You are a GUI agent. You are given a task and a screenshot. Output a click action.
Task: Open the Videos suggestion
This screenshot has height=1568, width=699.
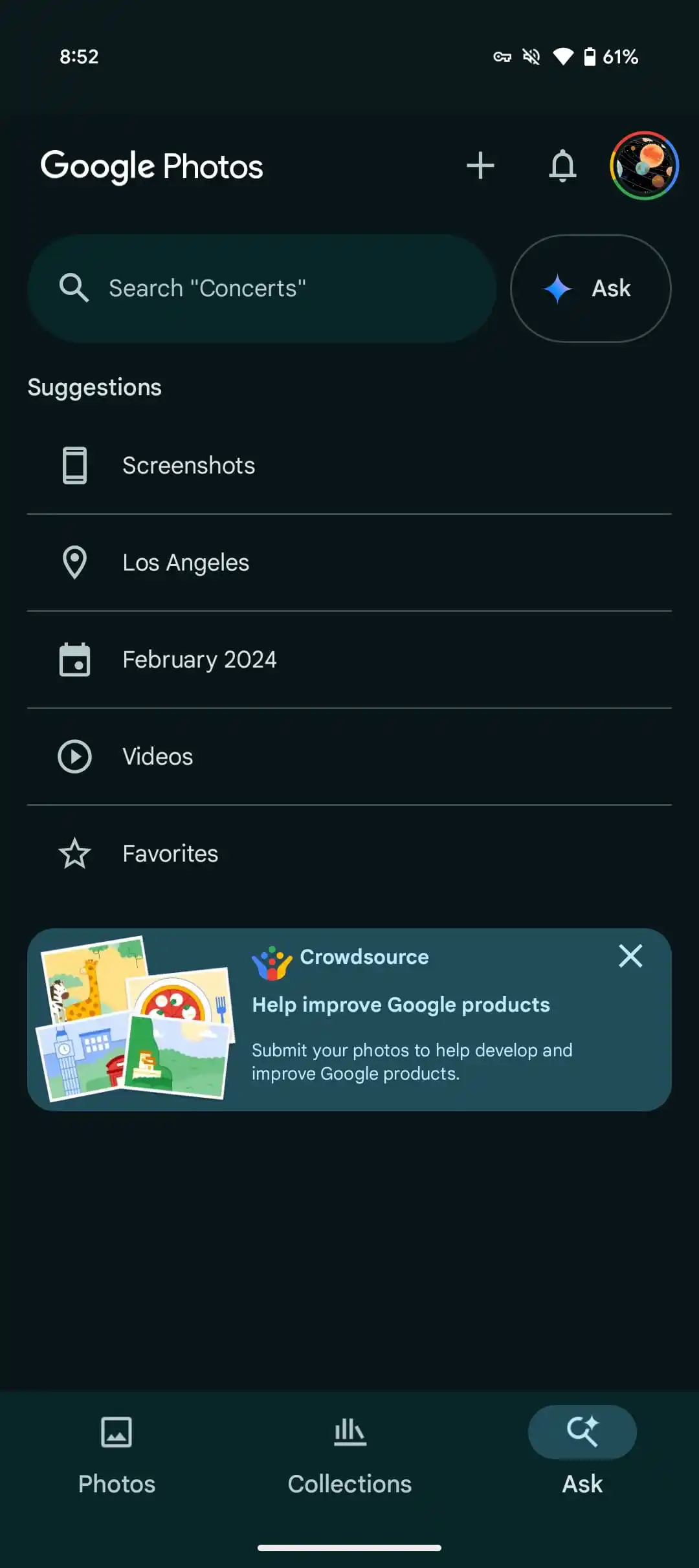coord(349,757)
